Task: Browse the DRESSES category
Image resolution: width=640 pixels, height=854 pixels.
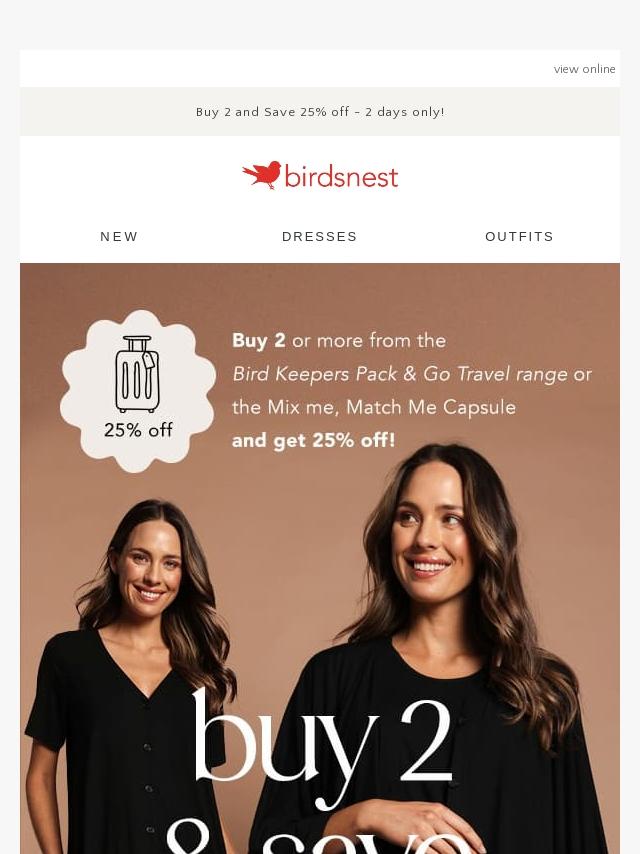Action: (x=320, y=237)
